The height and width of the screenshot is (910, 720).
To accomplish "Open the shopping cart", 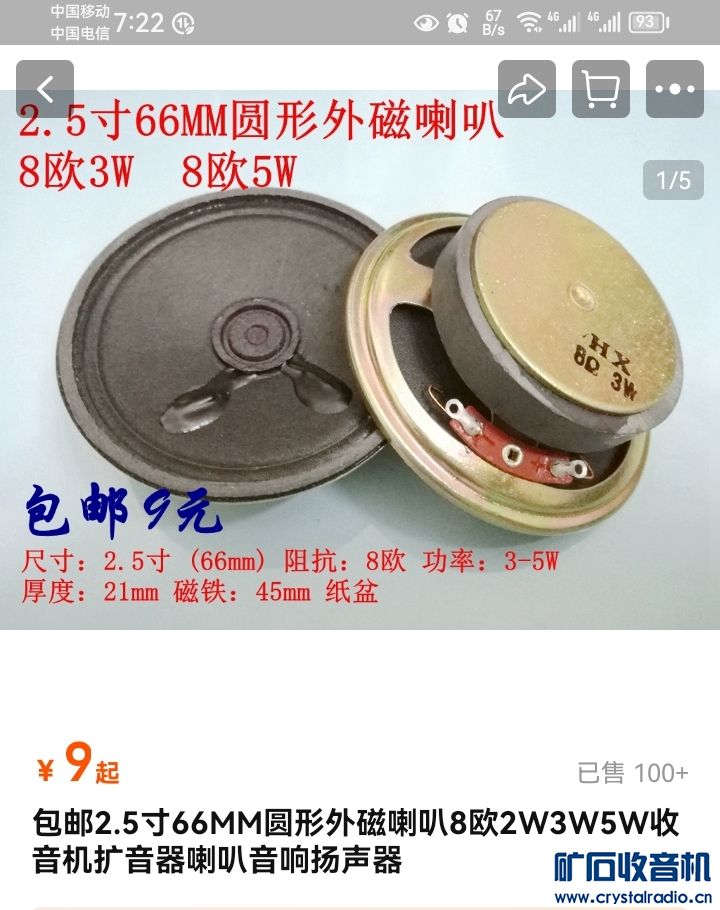I will tap(600, 89).
